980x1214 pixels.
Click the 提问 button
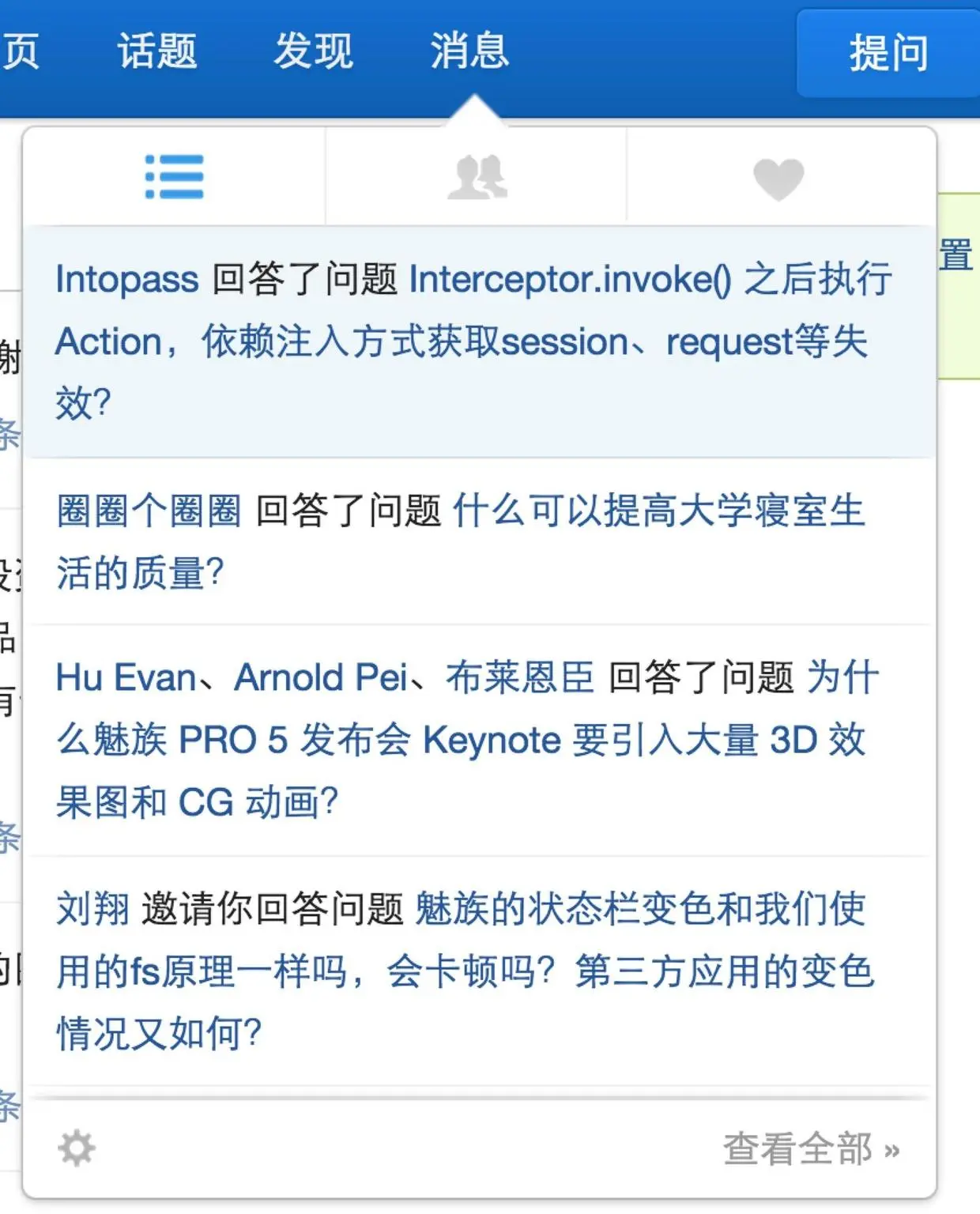(888, 54)
